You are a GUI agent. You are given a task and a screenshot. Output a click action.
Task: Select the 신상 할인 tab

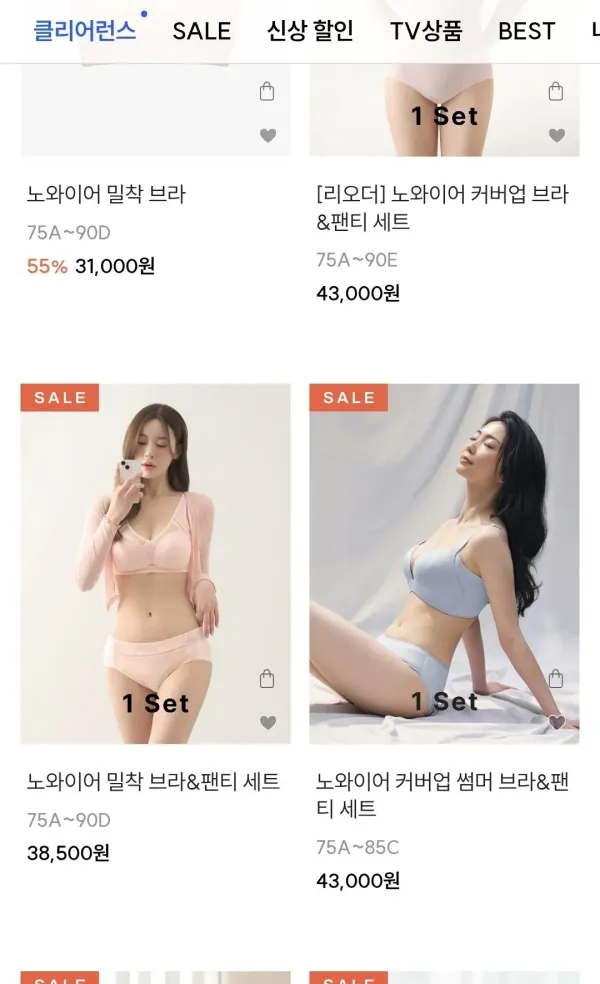[310, 31]
